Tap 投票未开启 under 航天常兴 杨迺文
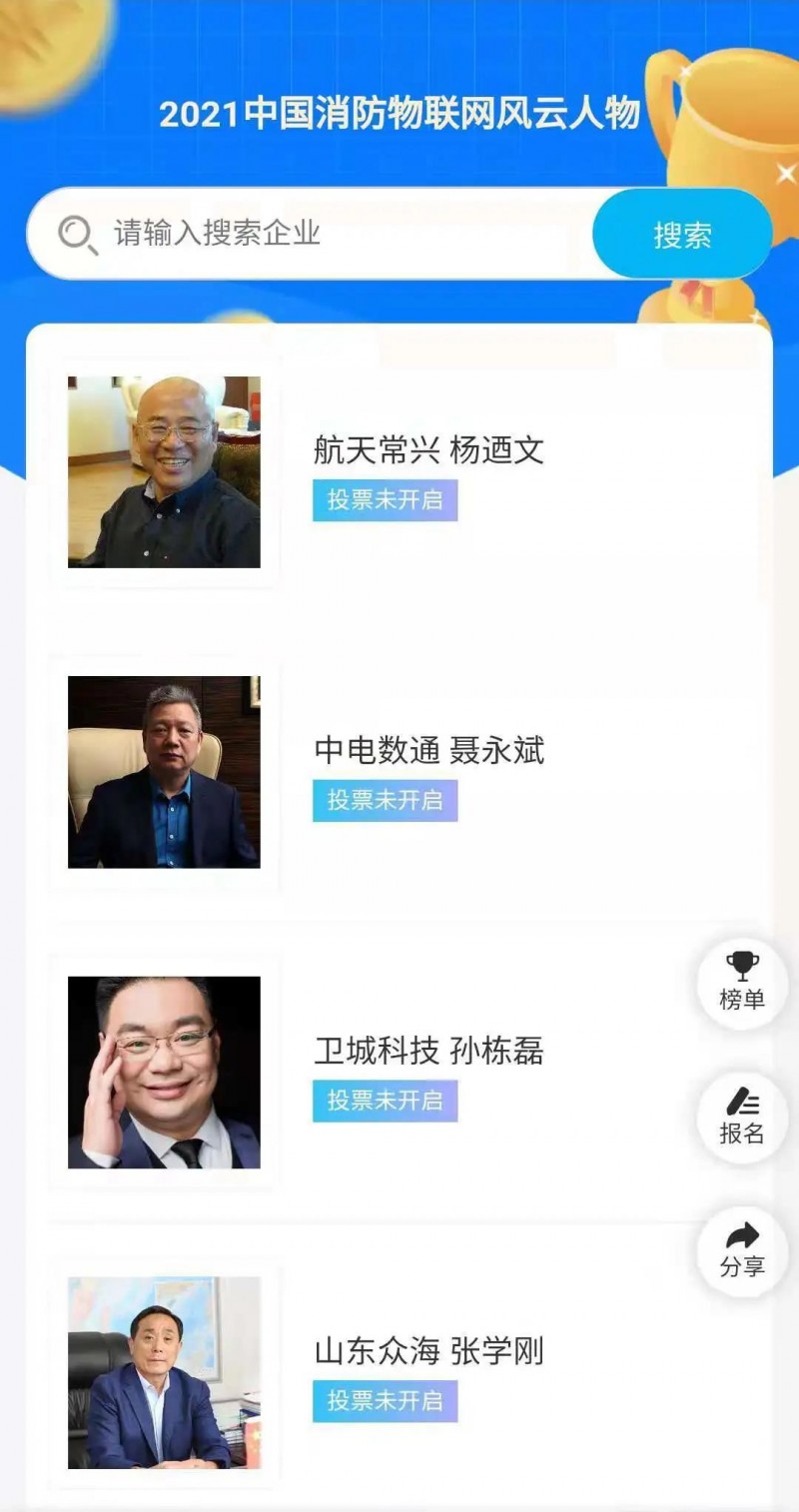The image size is (799, 1512). [385, 499]
